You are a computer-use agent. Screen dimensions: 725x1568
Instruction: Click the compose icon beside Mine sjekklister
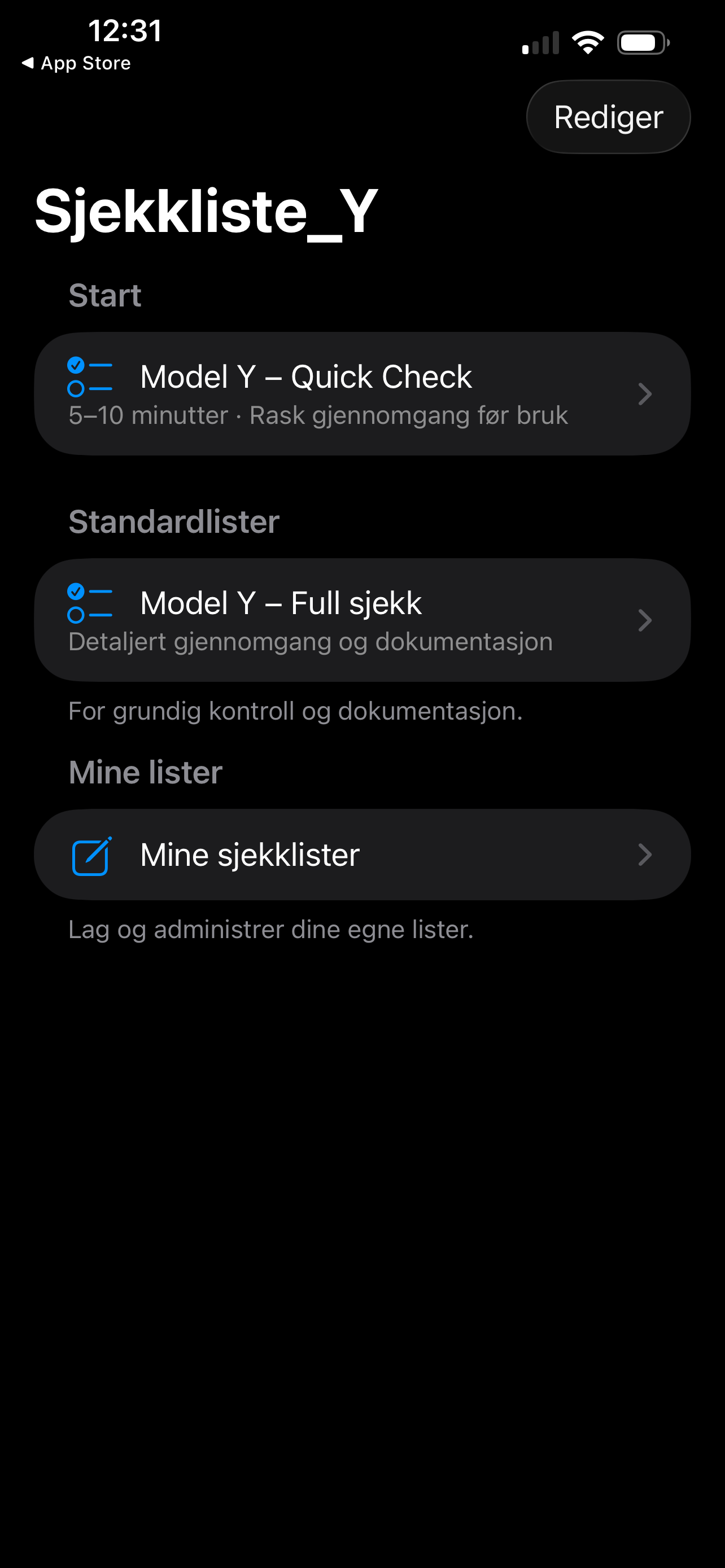point(91,855)
